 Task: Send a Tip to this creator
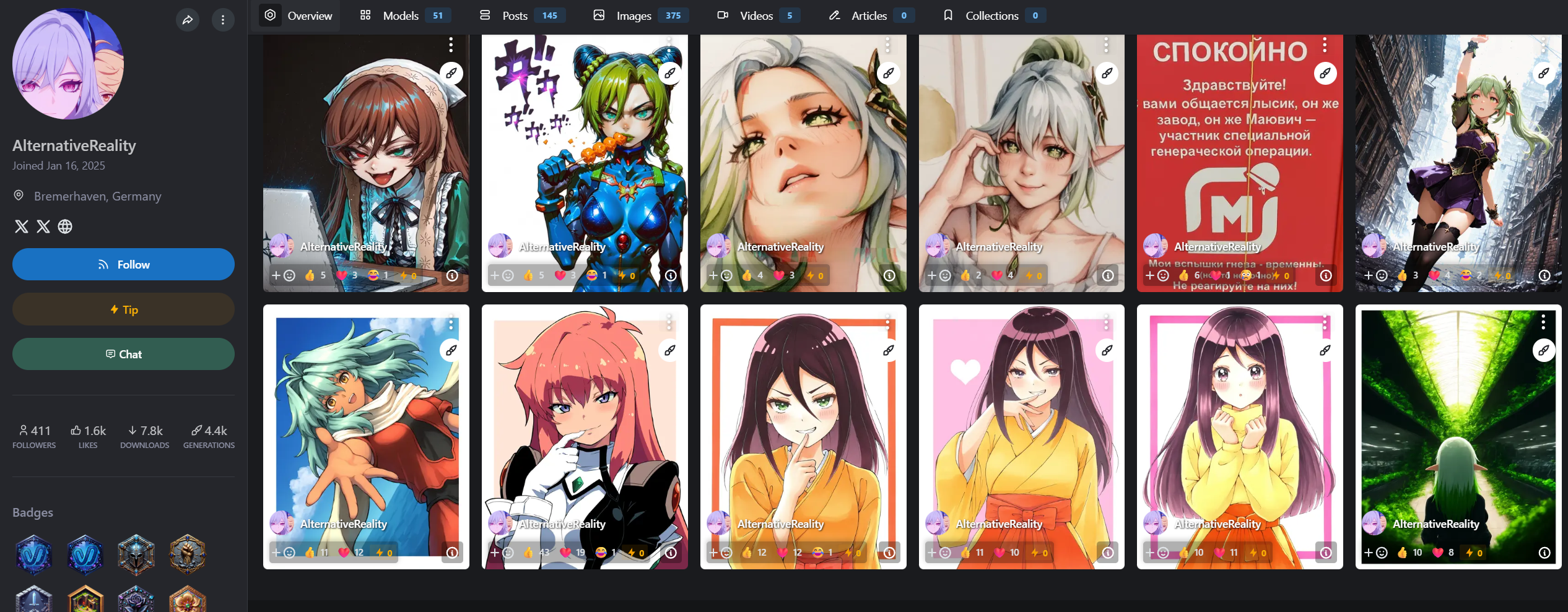pos(123,309)
